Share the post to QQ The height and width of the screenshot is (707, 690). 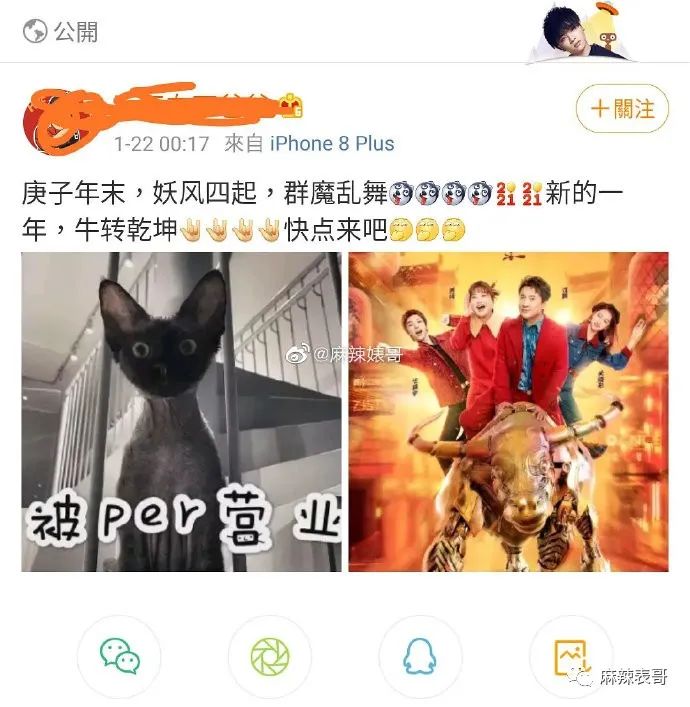(420, 656)
